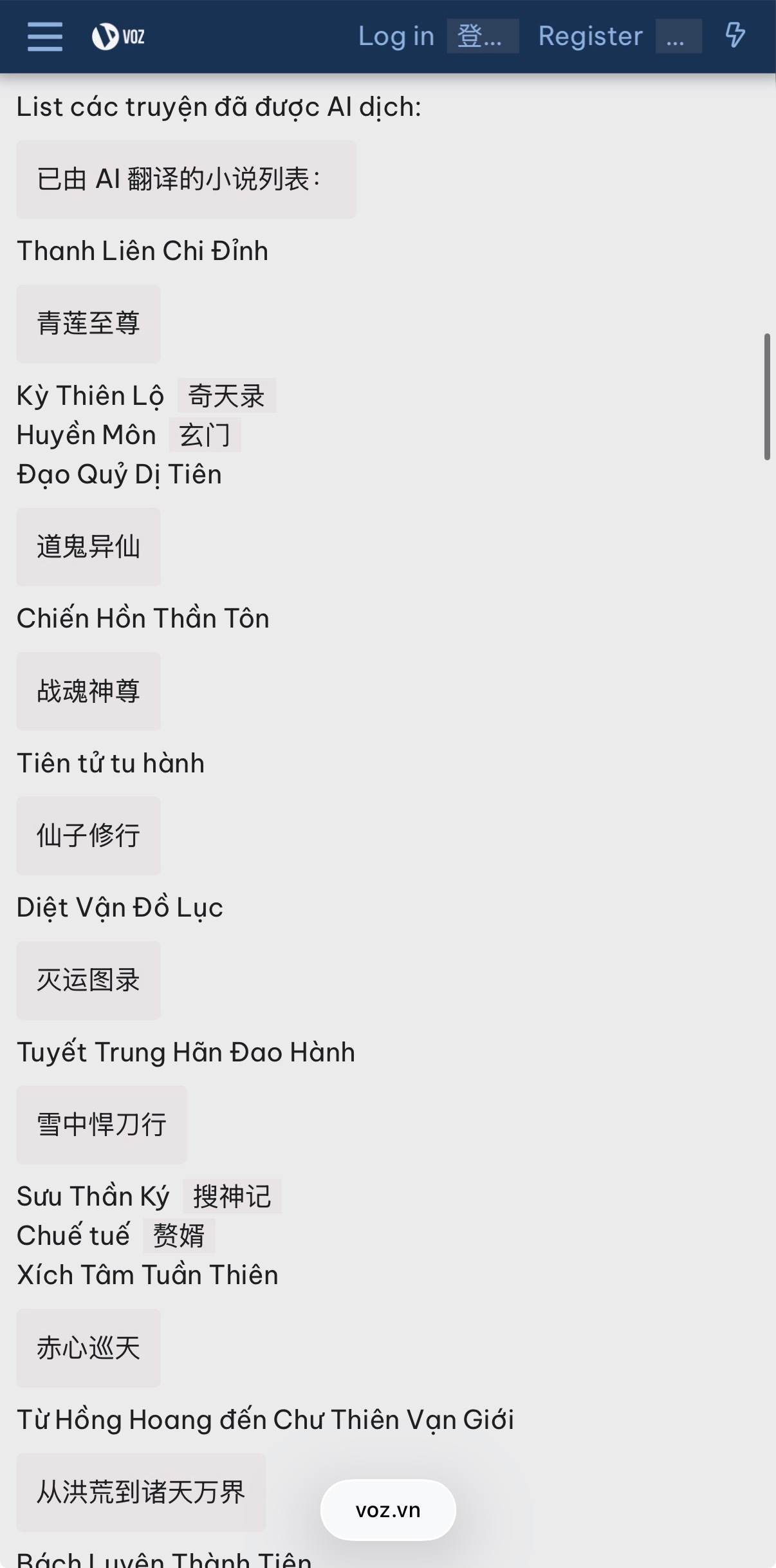Open the Register page
This screenshot has width=776, height=1568.
pos(589,35)
